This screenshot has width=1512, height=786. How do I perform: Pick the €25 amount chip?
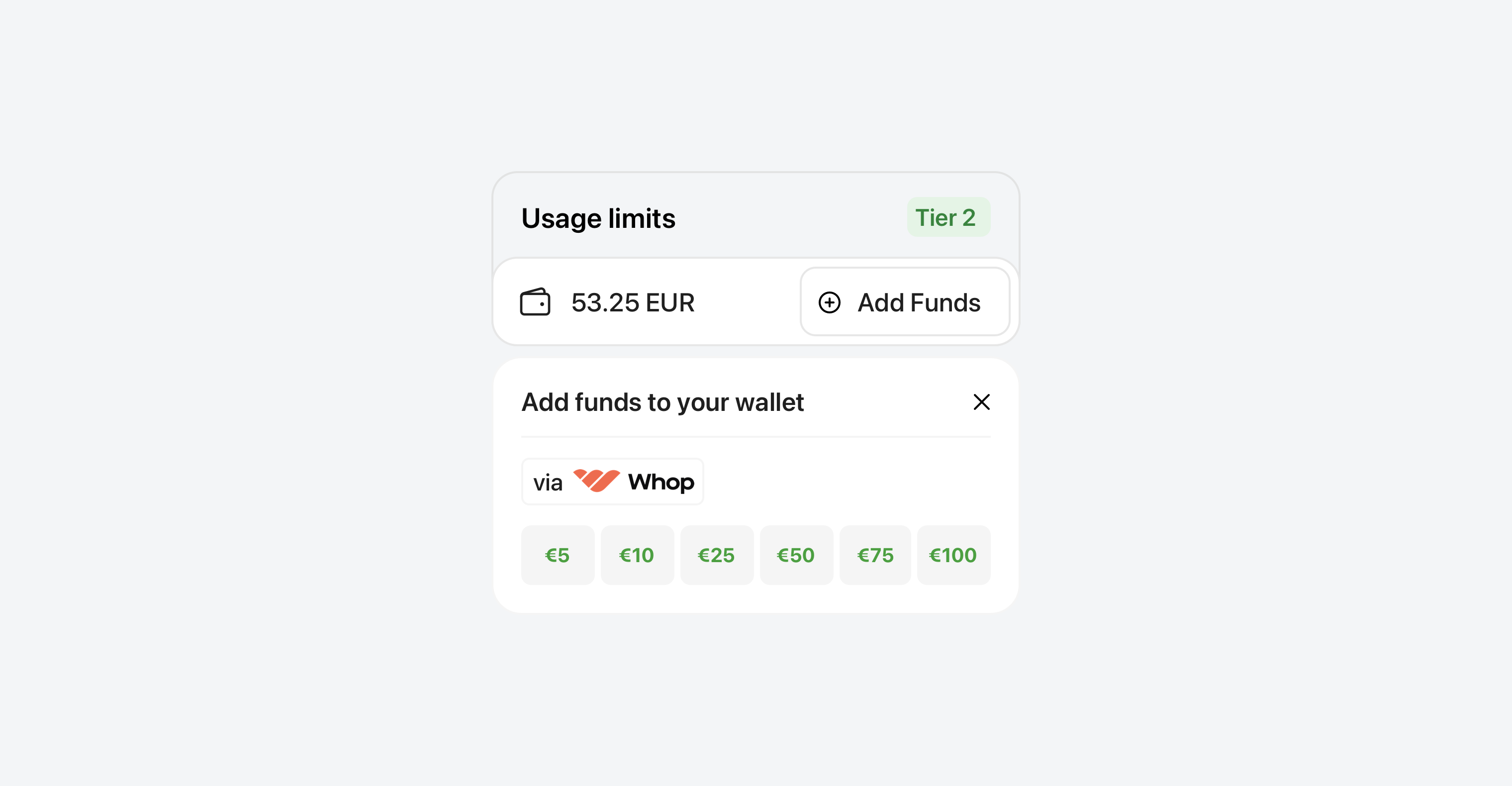716,555
